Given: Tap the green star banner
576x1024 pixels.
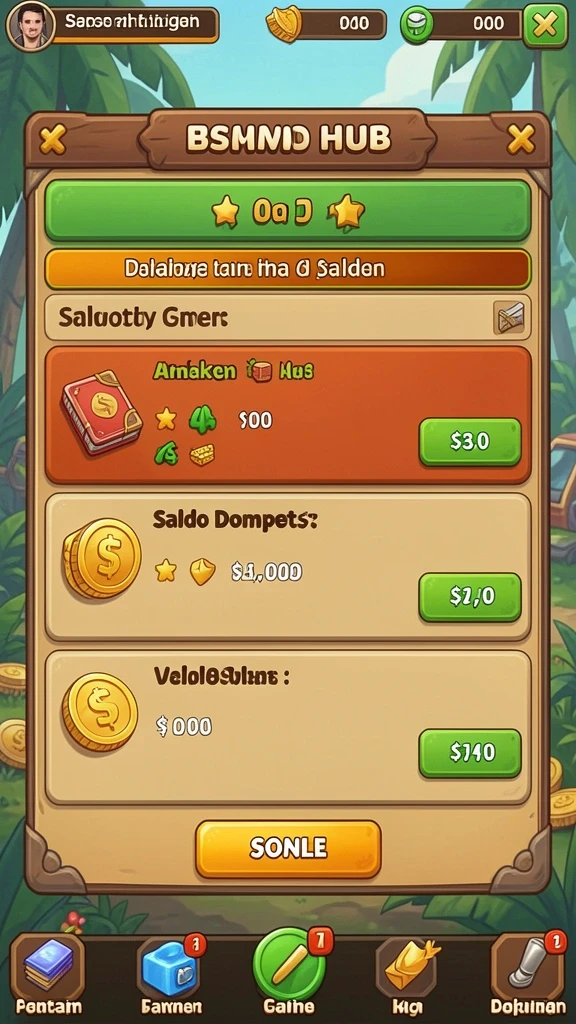Looking at the screenshot, I should point(287,212).
